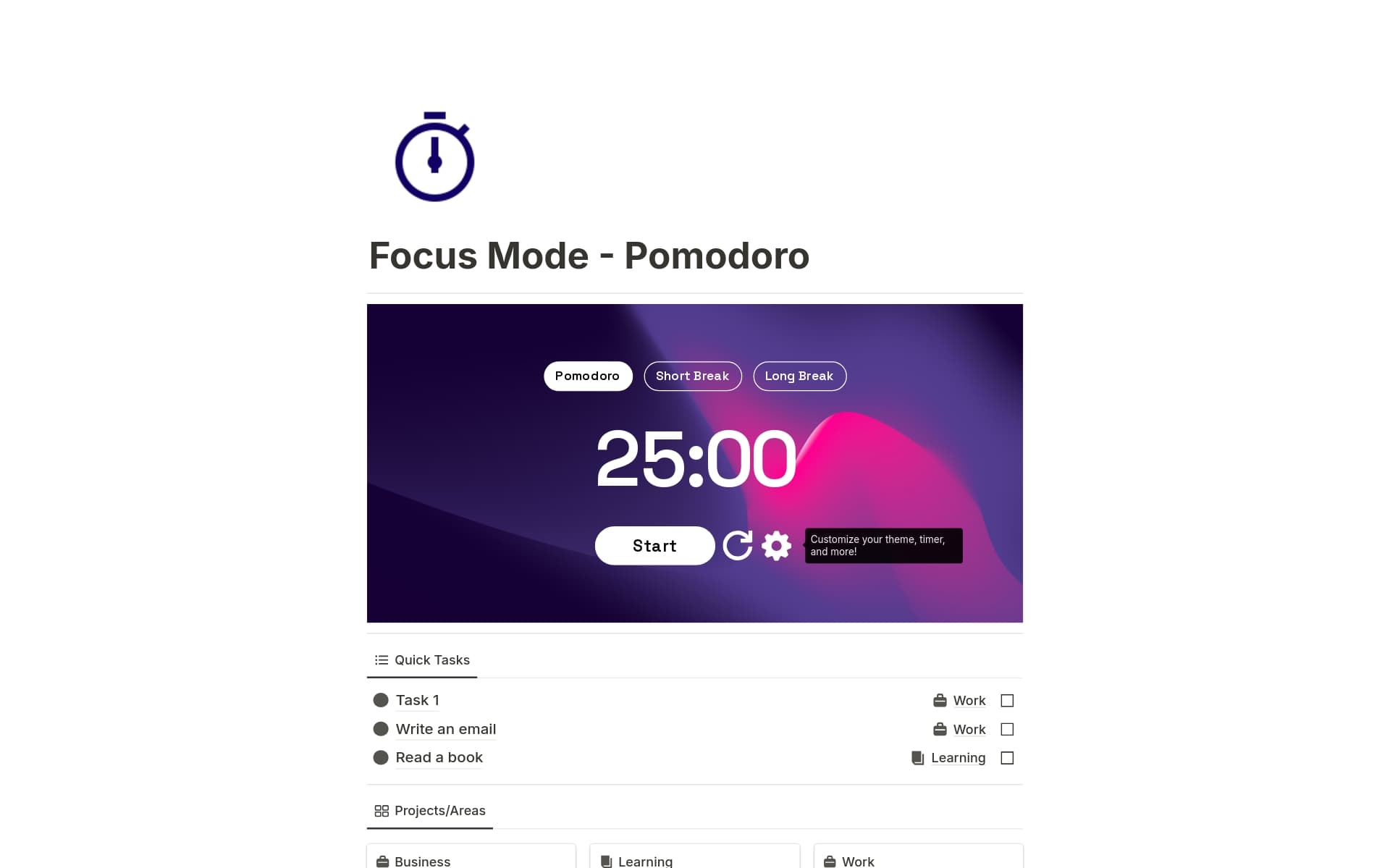Open the Business project card

point(471,860)
